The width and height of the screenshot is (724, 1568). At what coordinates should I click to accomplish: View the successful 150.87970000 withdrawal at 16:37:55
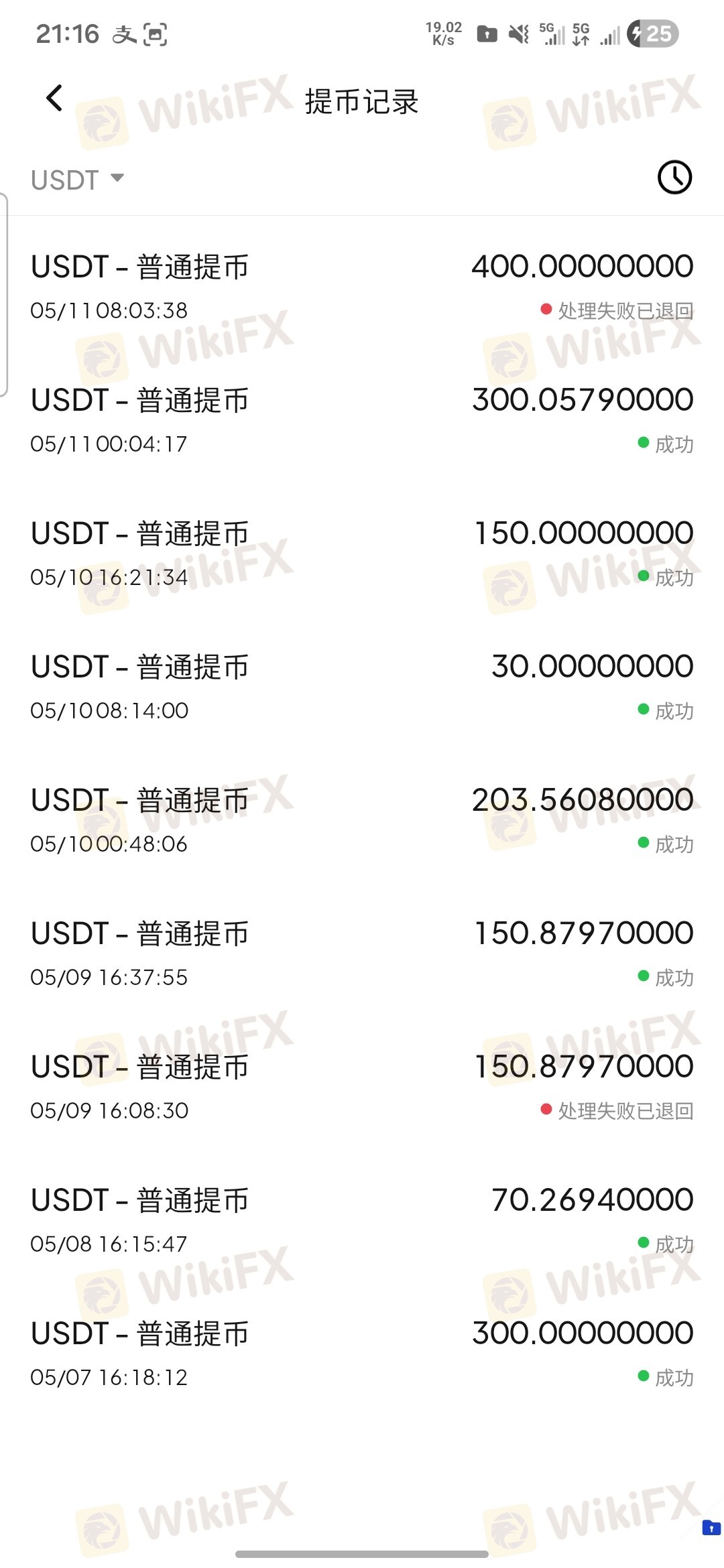(362, 954)
